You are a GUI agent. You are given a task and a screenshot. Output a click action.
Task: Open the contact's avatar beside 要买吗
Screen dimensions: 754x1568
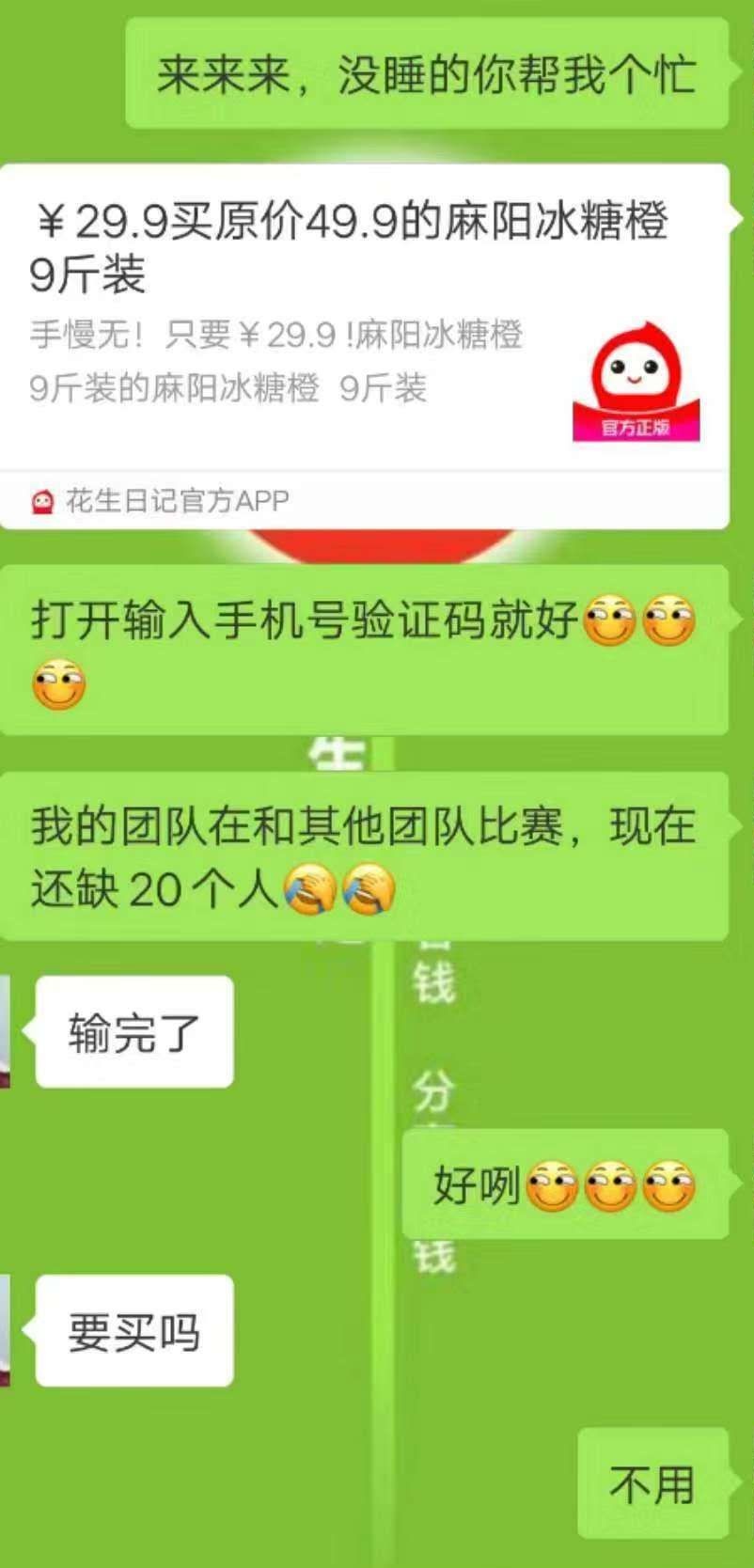[5, 1329]
